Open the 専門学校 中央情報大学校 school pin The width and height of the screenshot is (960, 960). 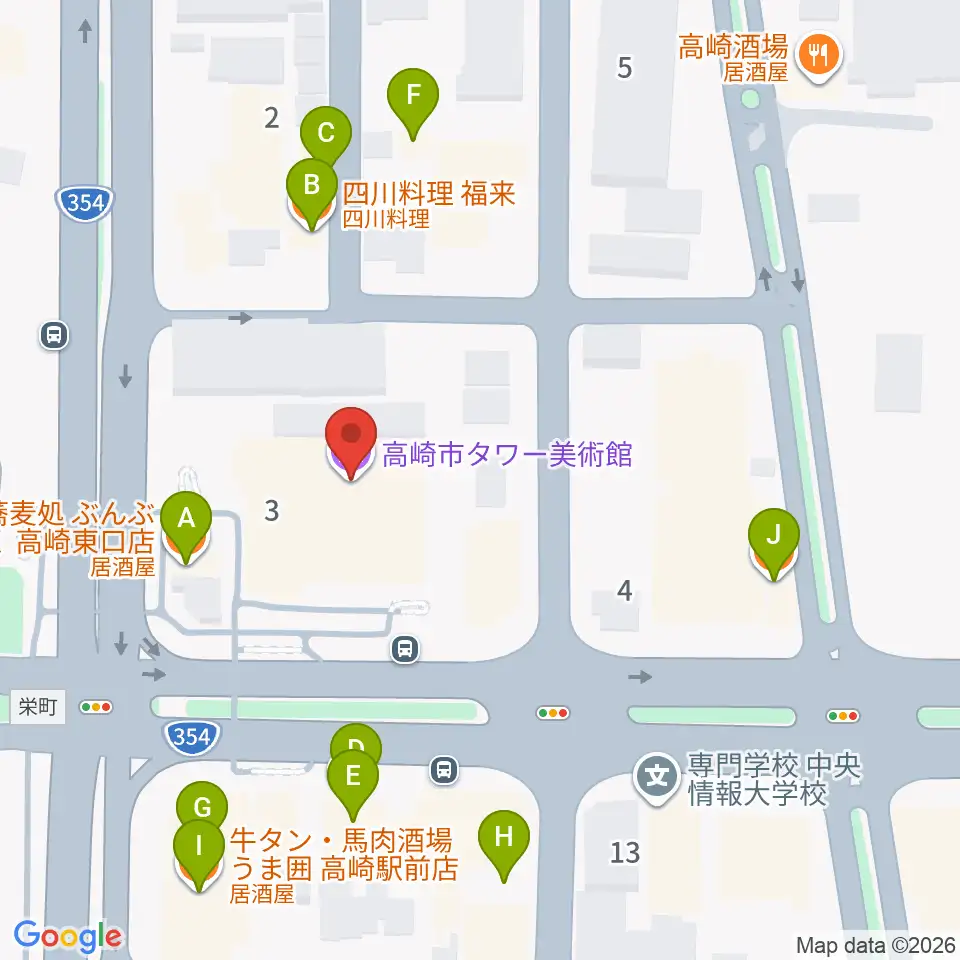(658, 778)
